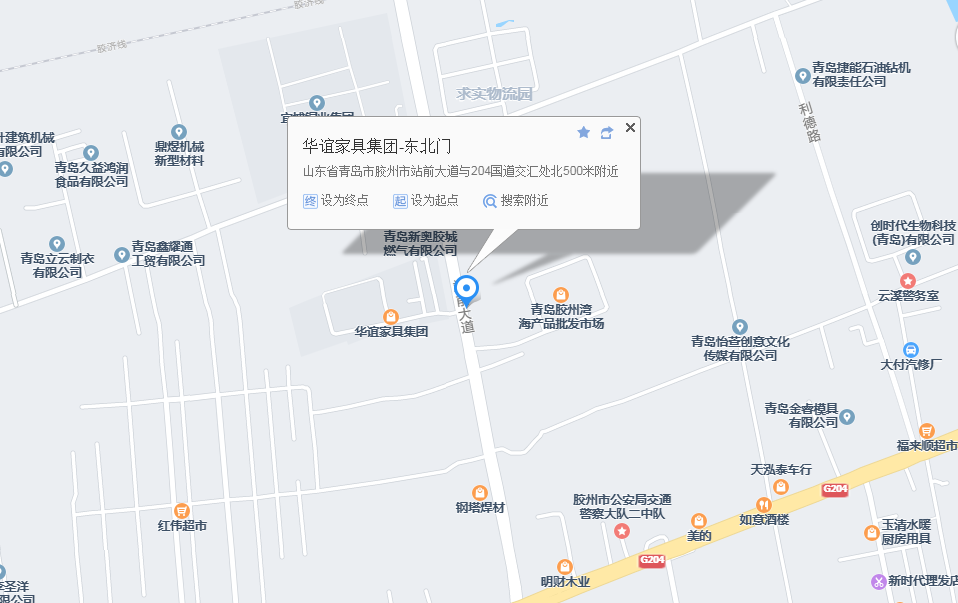The width and height of the screenshot is (958, 603).
Task: Select the 云溪警务室 map marker
Action: point(908,281)
